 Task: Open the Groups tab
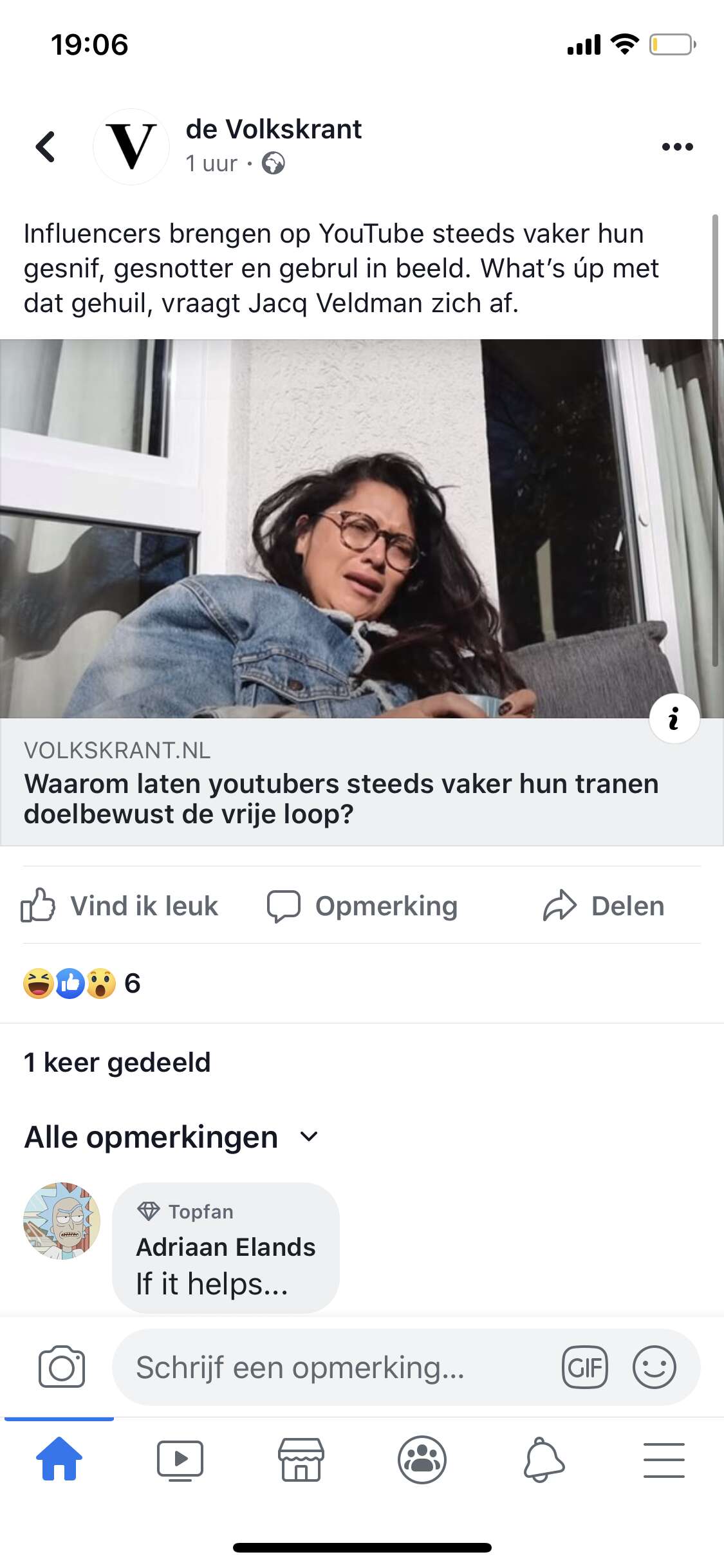[422, 1459]
